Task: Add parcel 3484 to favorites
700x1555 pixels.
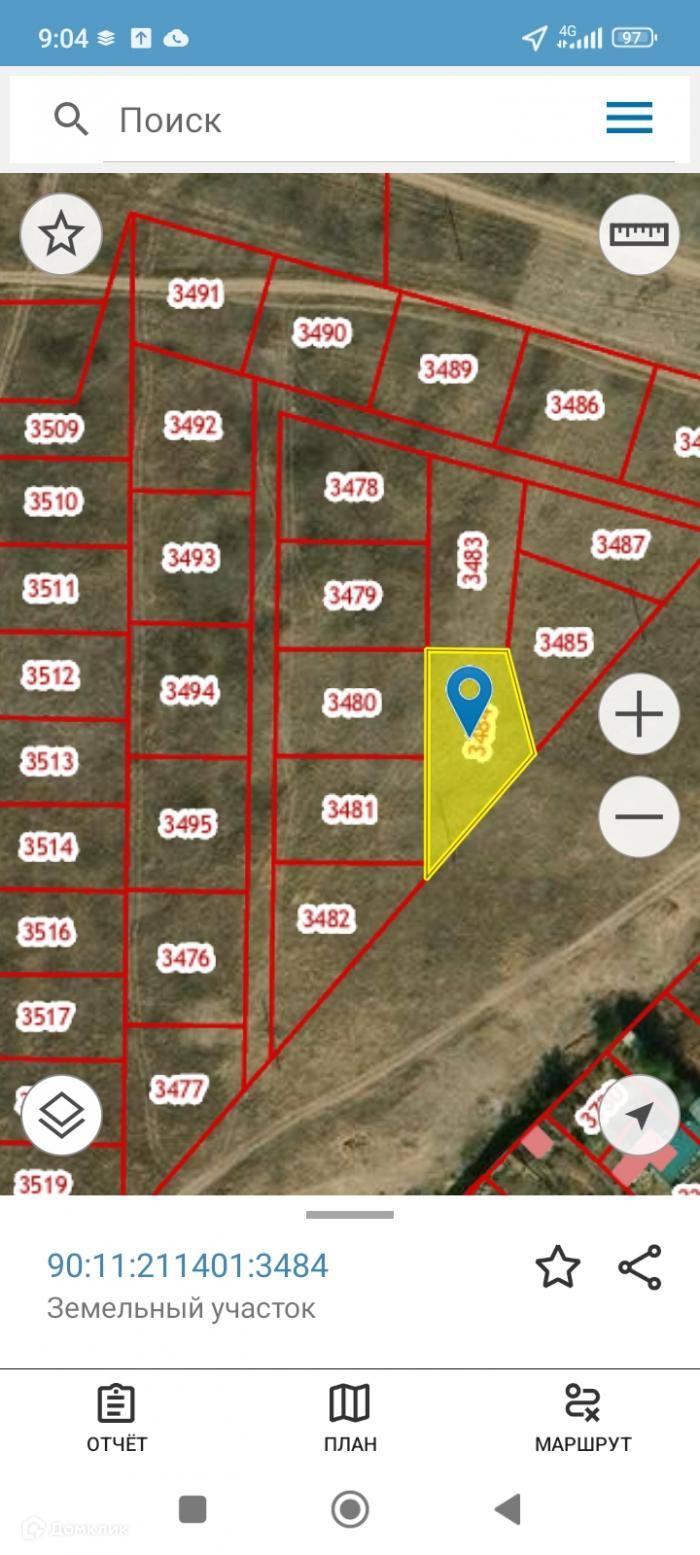Action: (558, 1267)
